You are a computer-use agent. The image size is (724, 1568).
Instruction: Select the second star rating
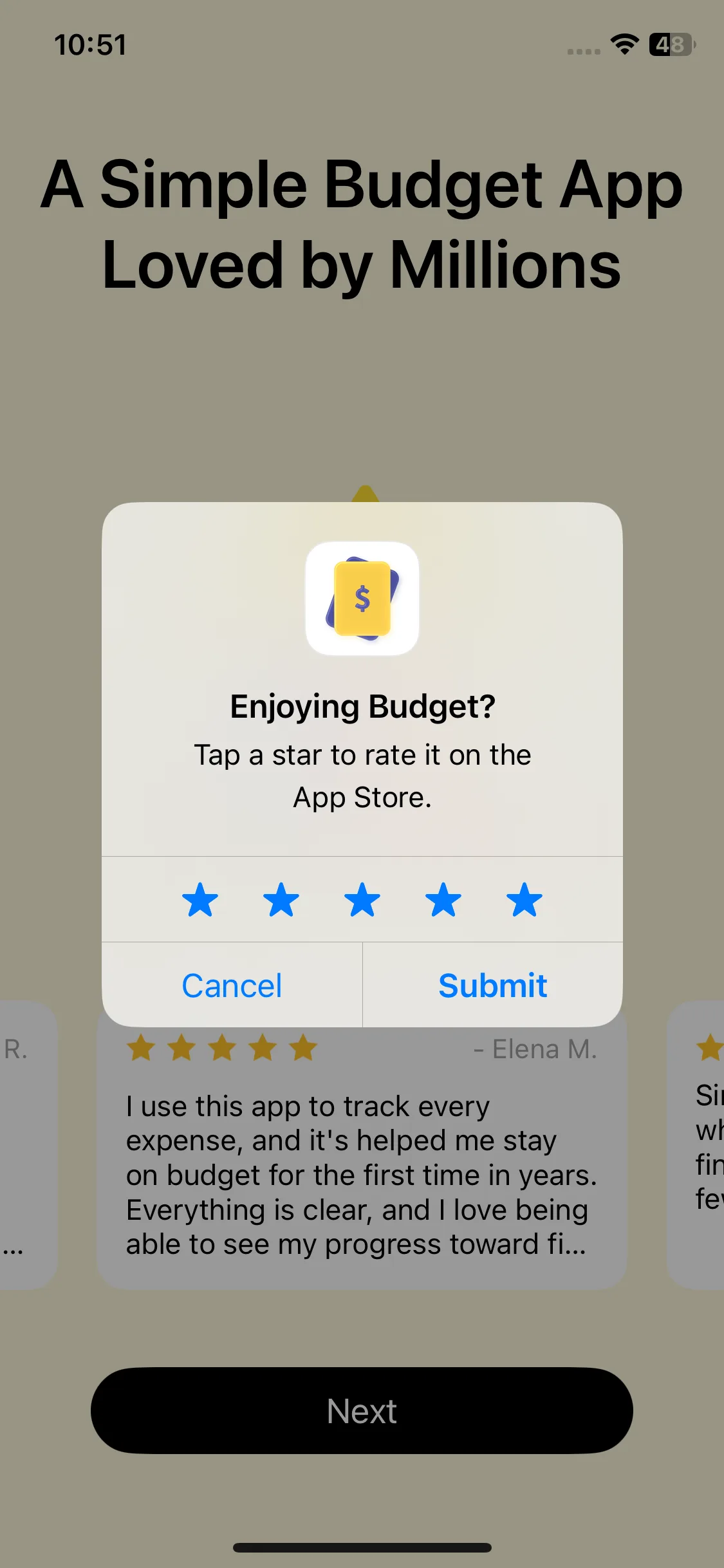(x=281, y=899)
